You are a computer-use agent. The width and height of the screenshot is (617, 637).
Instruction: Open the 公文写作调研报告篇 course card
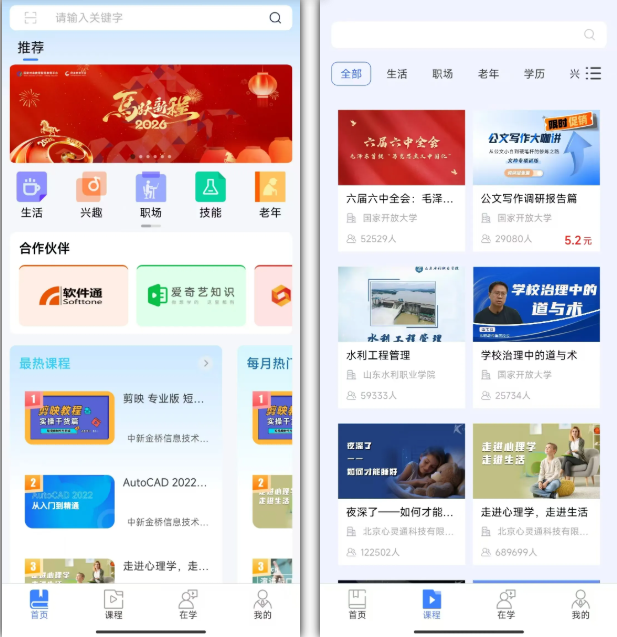click(x=536, y=180)
